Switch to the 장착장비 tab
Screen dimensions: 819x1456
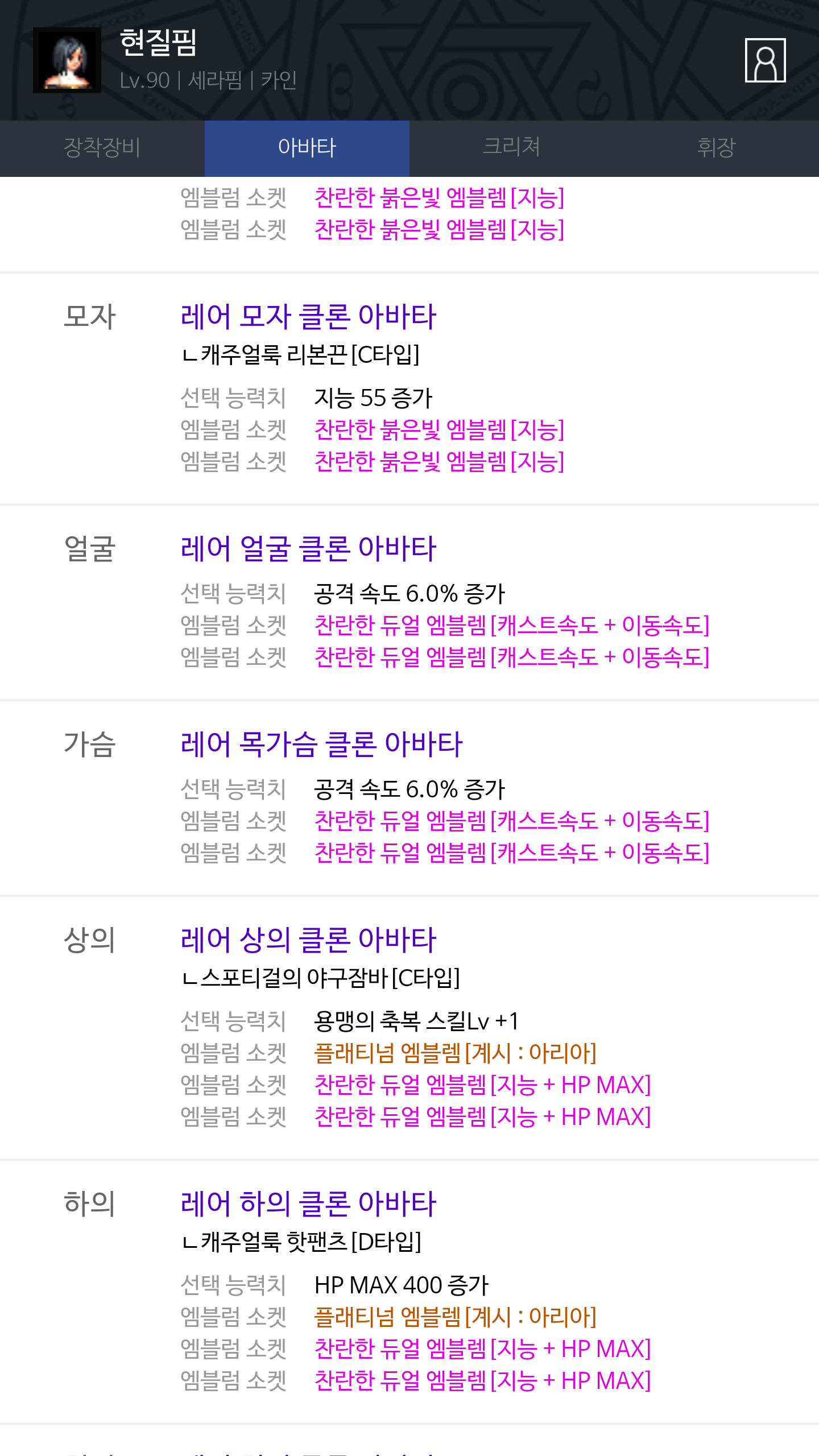pos(102,148)
